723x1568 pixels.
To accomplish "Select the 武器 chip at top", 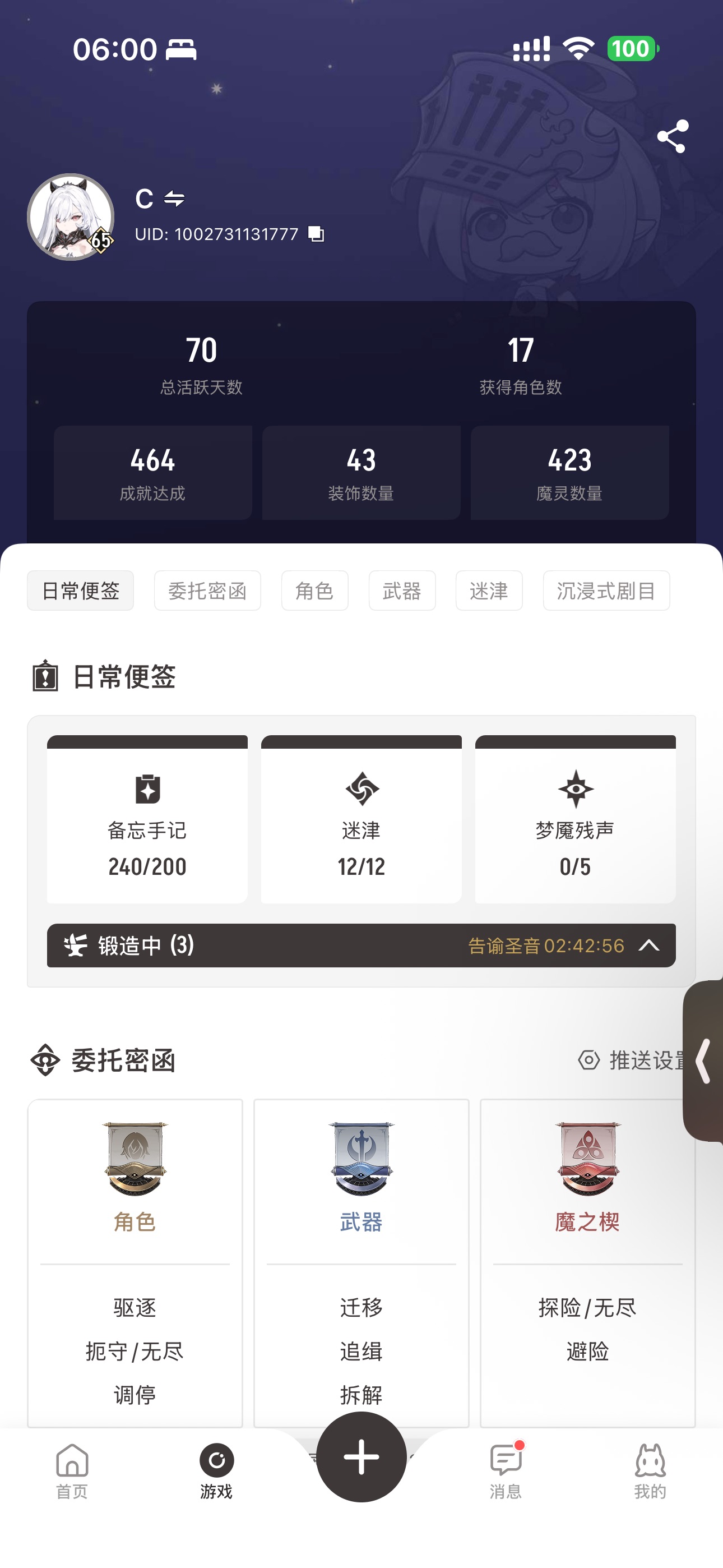I will (402, 591).
